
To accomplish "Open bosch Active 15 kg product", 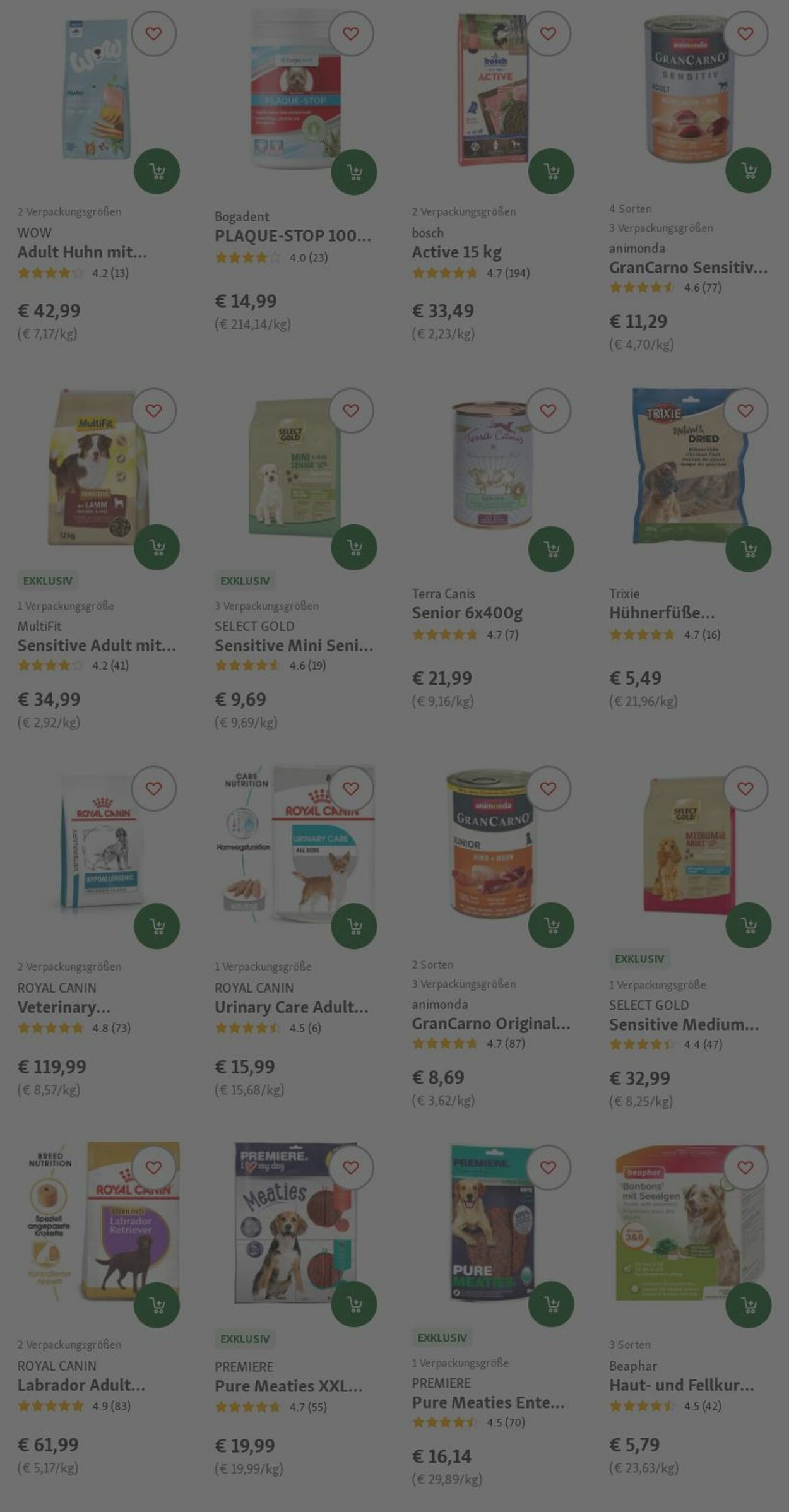I will pos(456,252).
